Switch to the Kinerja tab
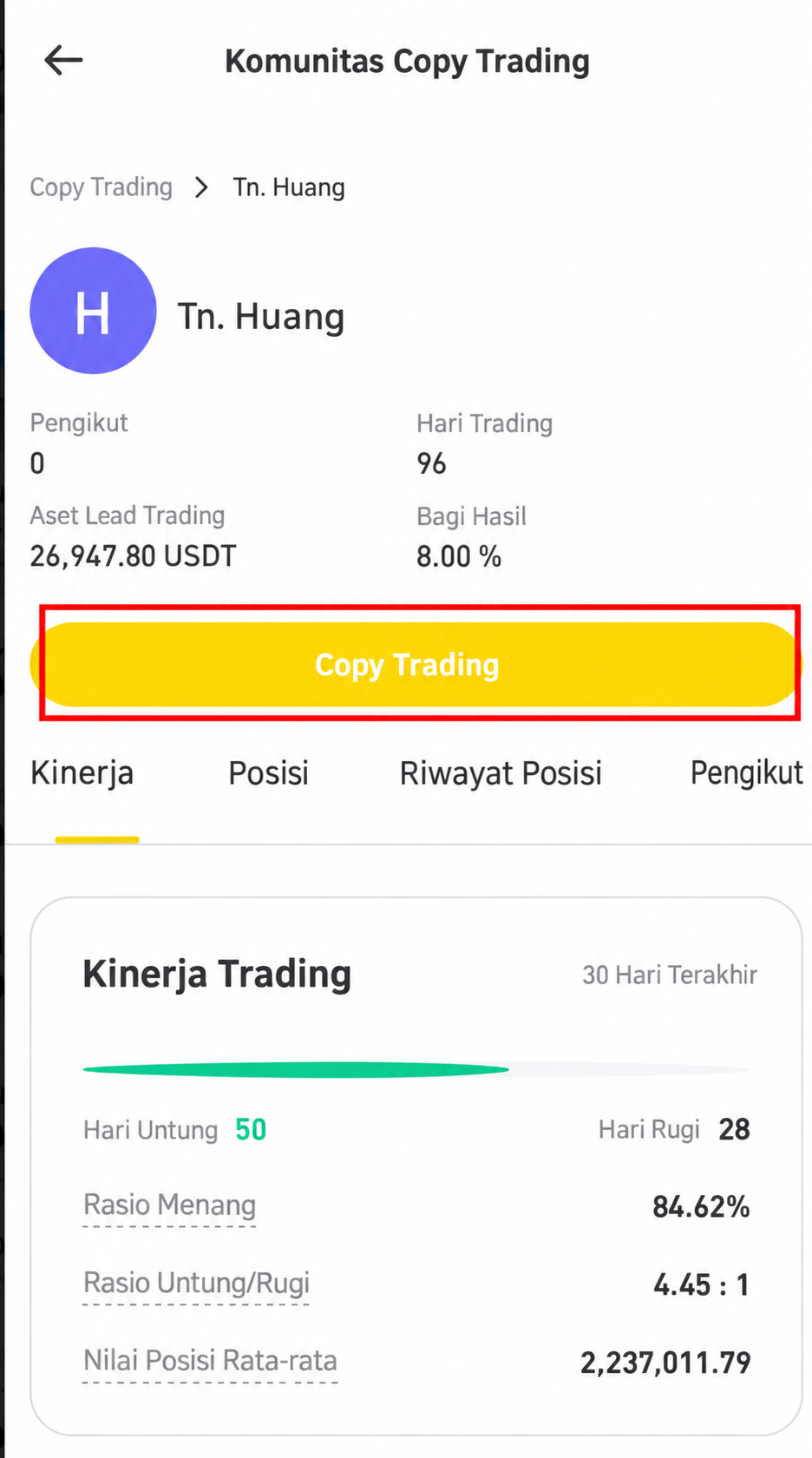Screen dimensions: 812x1458 coord(82,772)
